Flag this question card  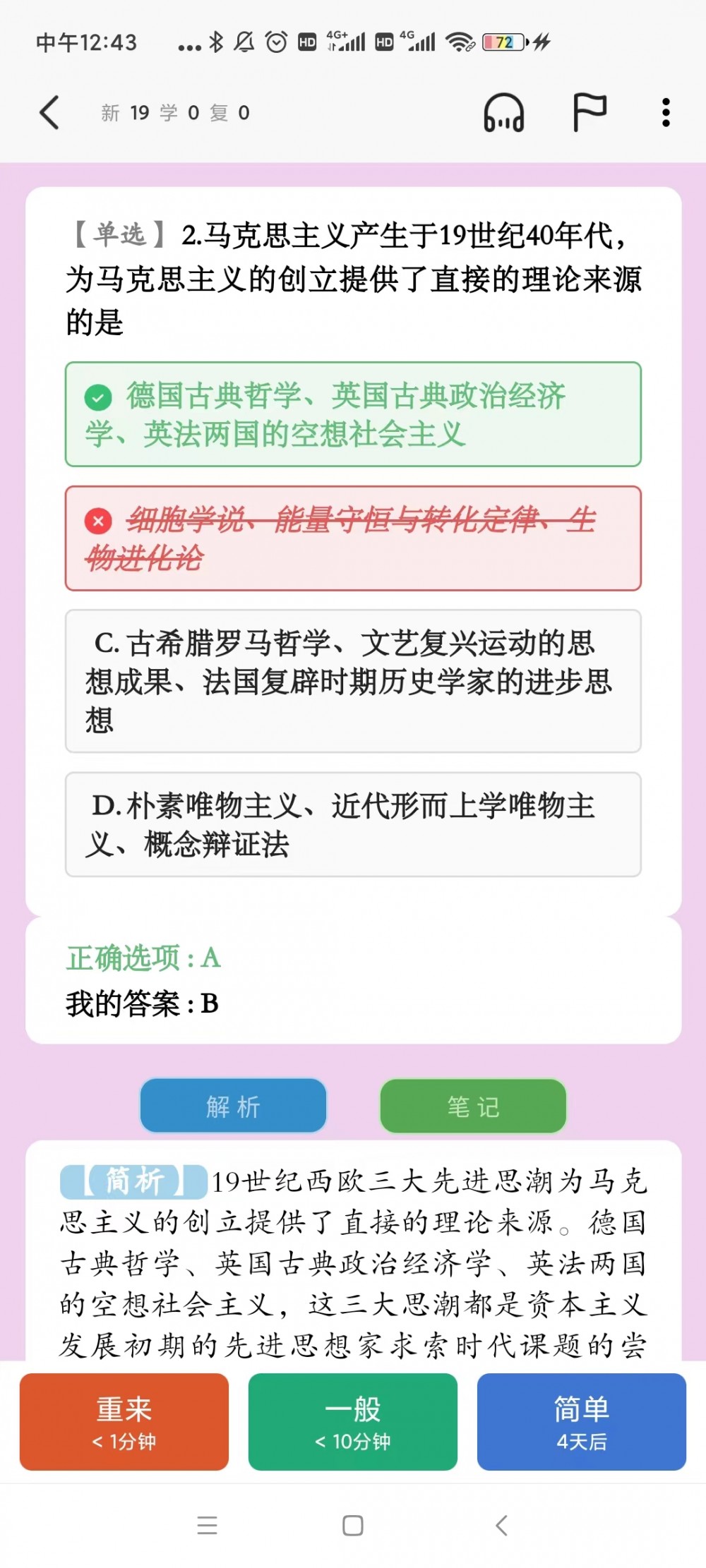589,113
